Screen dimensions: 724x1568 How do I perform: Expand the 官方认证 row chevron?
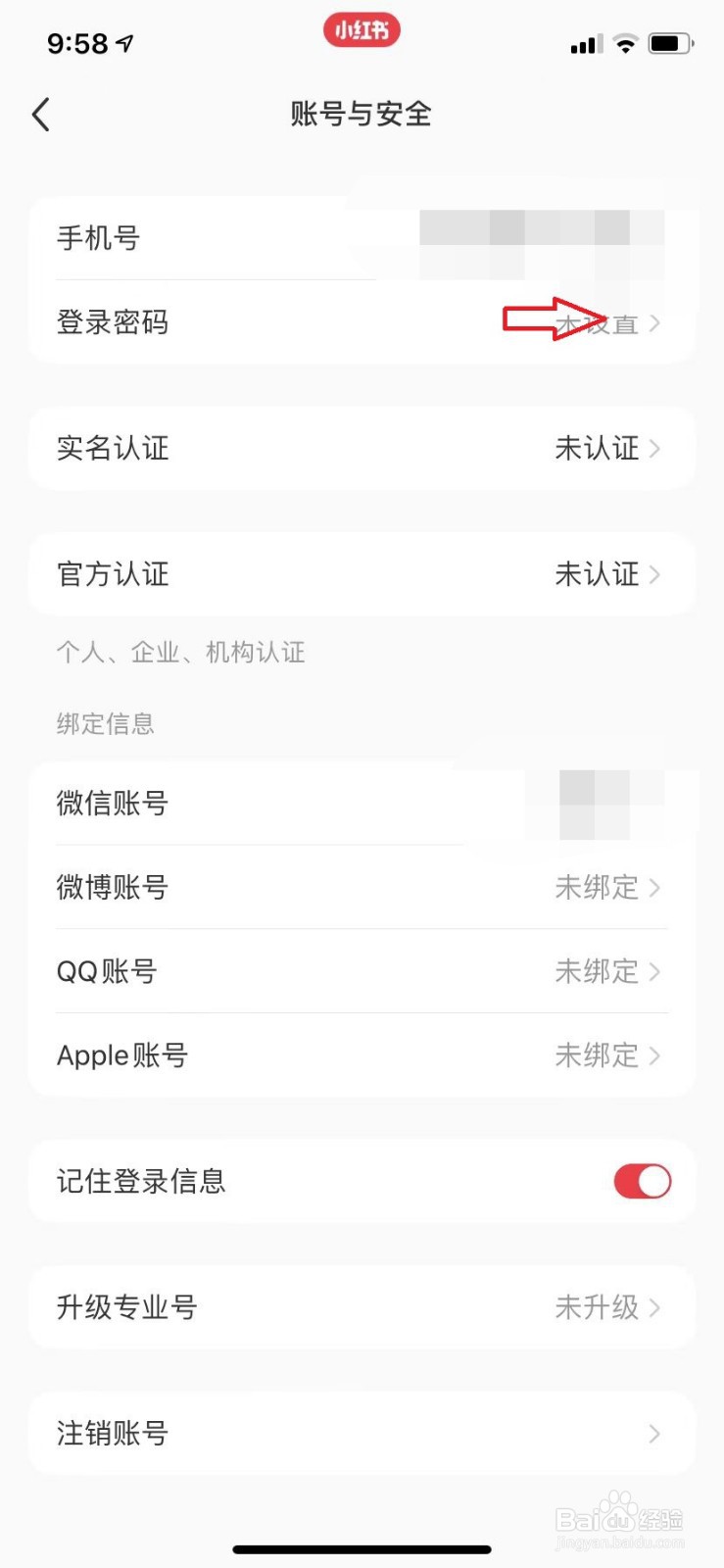click(654, 575)
